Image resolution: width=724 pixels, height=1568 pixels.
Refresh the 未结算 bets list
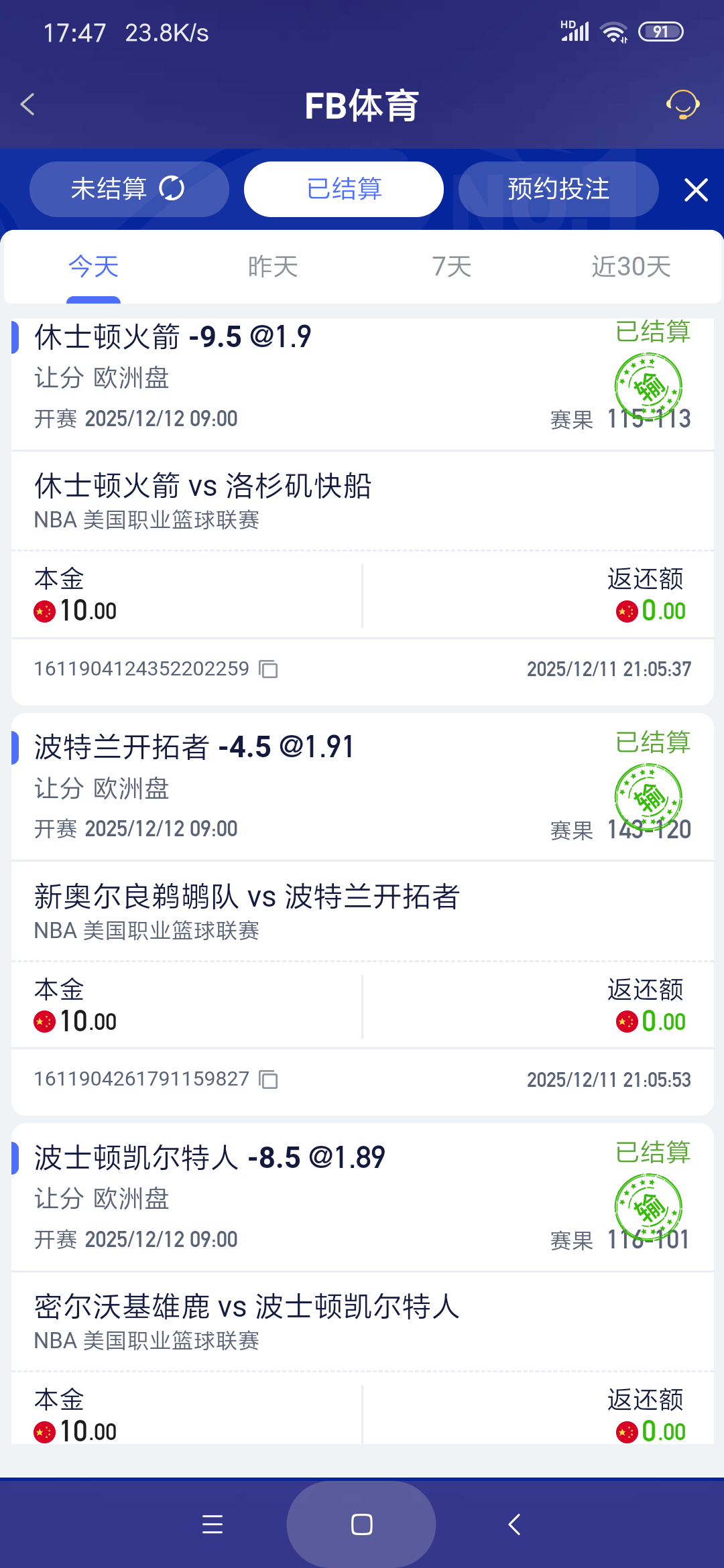pyautogui.click(x=172, y=188)
